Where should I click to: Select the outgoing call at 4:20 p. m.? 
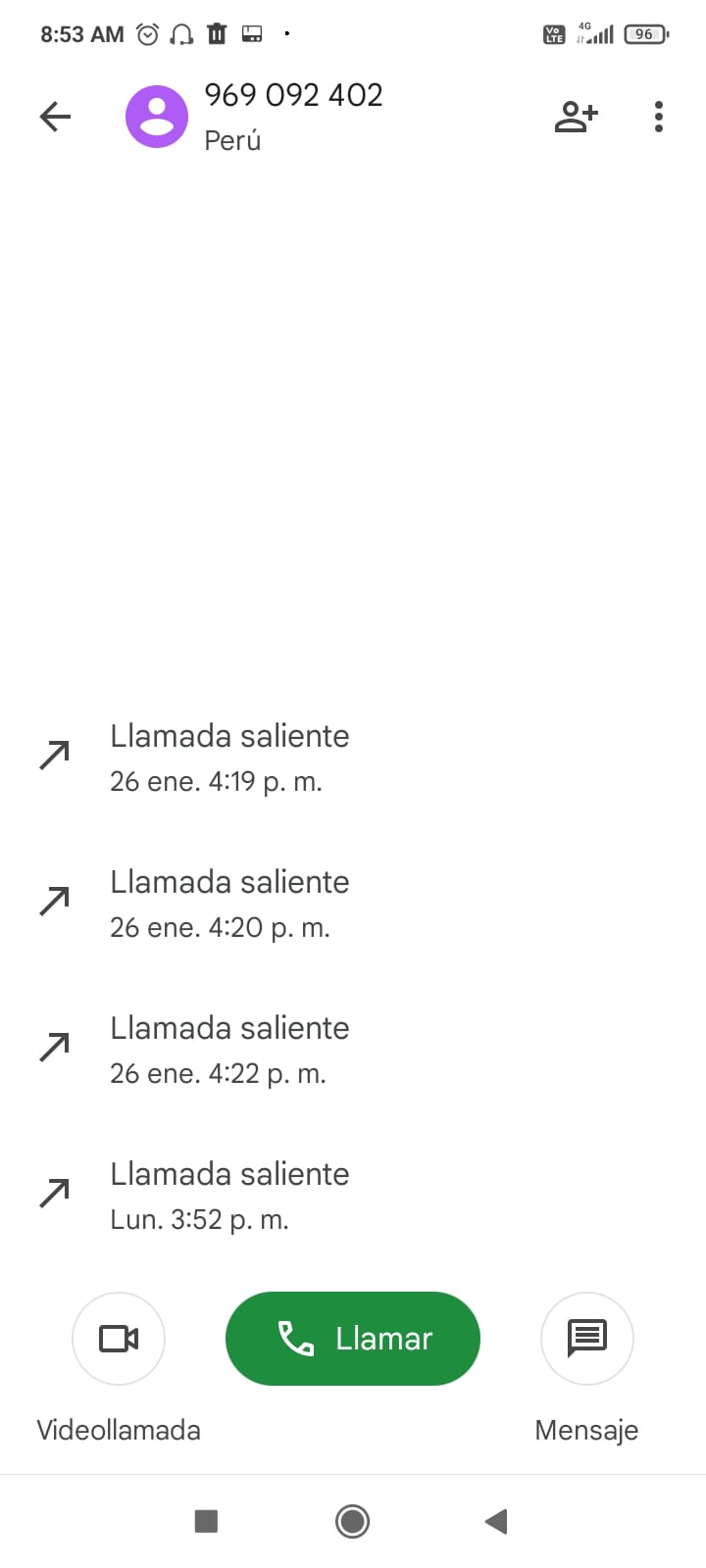[229, 904]
